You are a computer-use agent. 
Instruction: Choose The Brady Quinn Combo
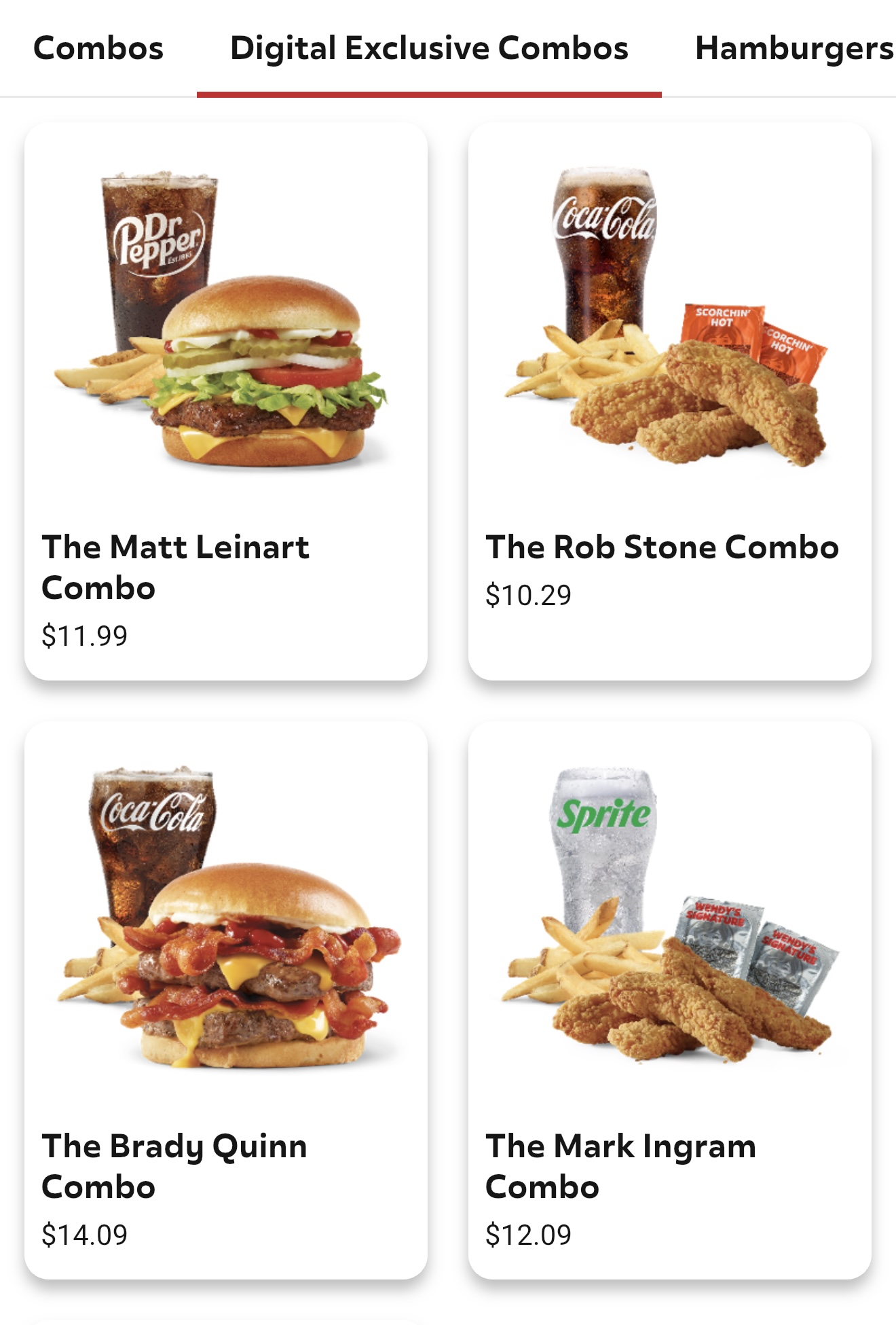click(x=226, y=1000)
